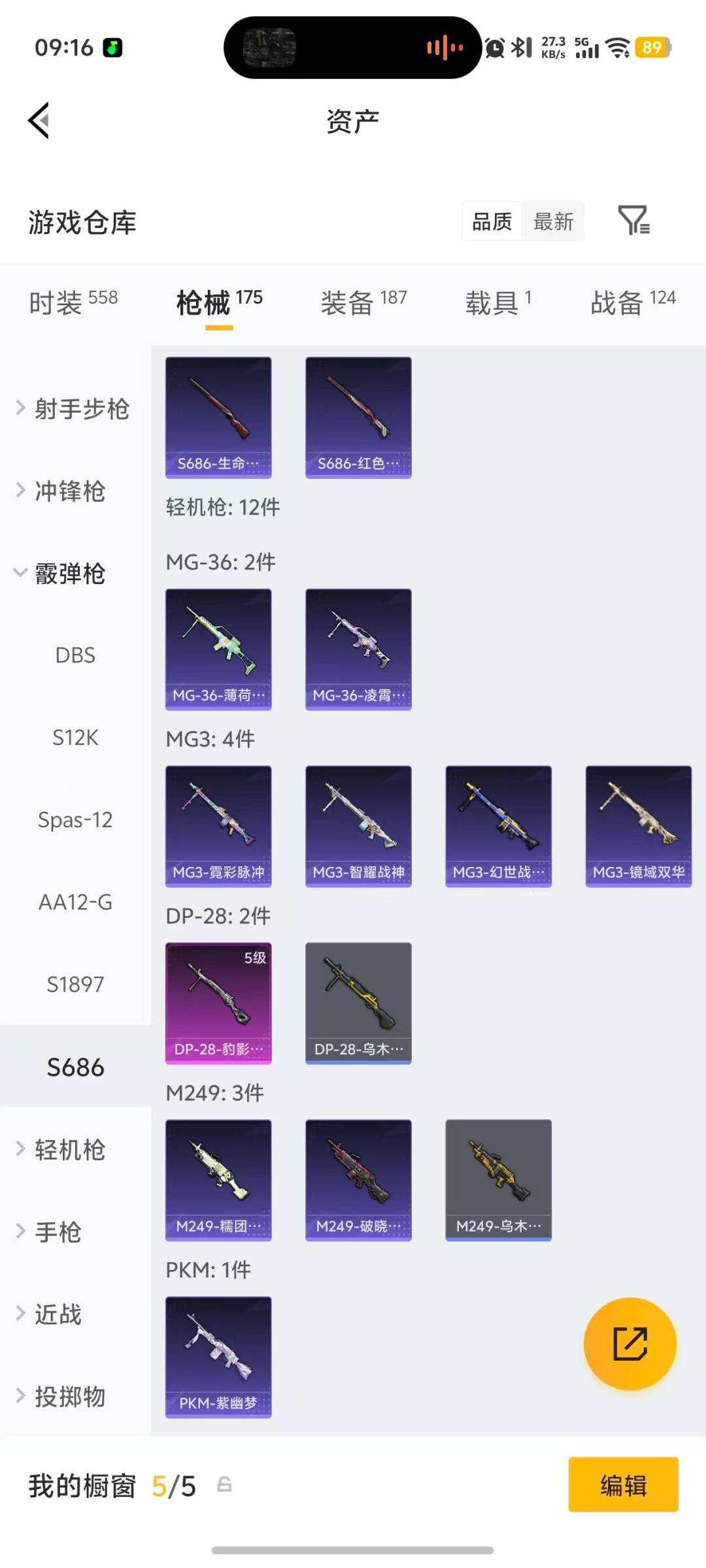Expand the 射手步枪 category

(x=73, y=409)
